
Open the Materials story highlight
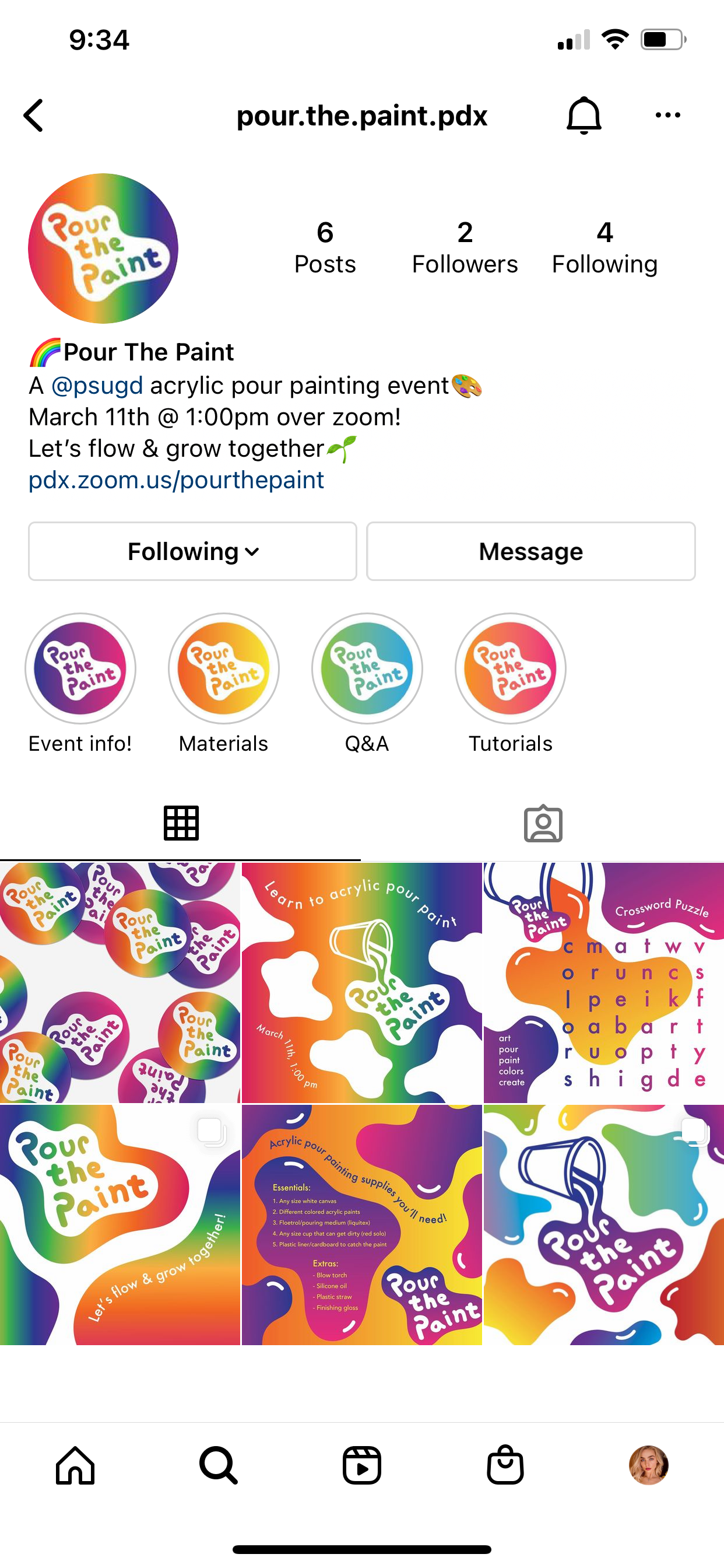click(x=223, y=668)
